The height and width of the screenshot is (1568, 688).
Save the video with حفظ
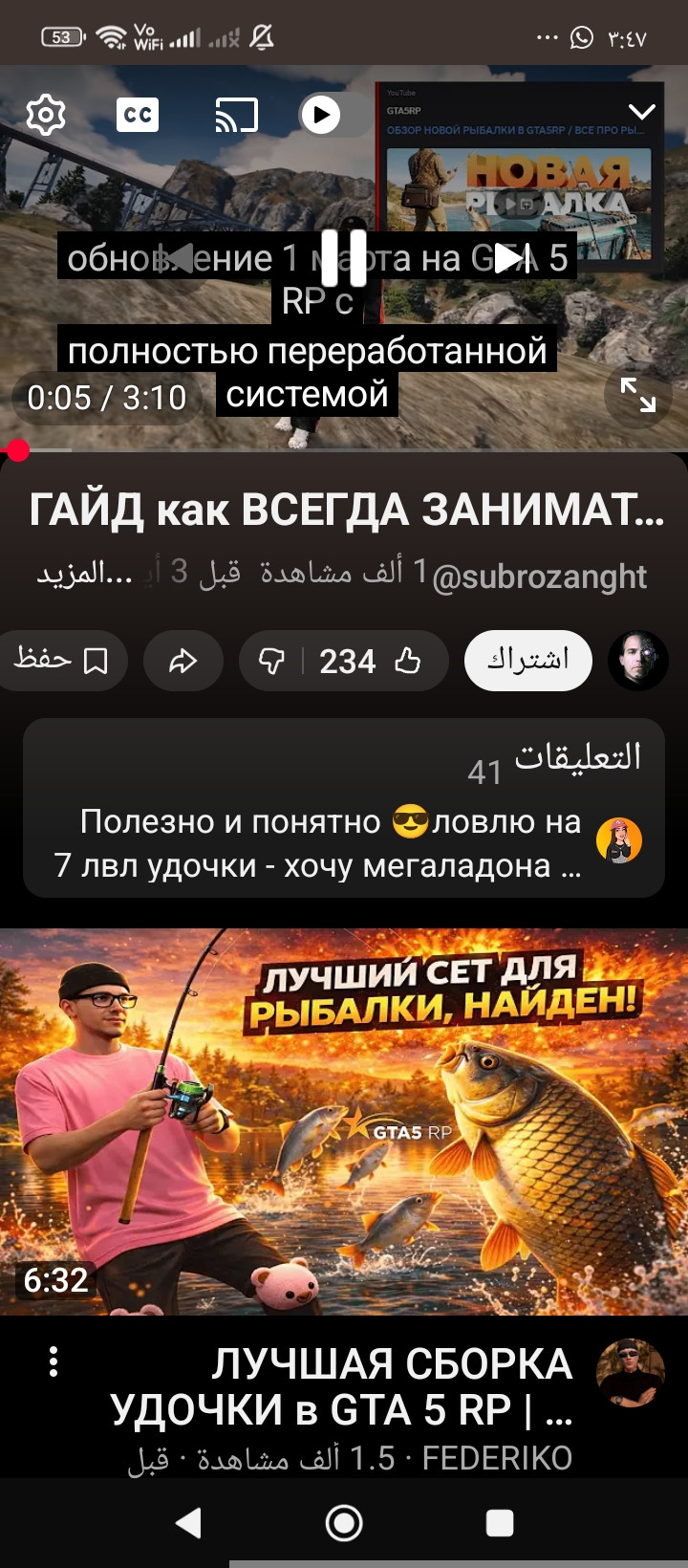[62, 661]
